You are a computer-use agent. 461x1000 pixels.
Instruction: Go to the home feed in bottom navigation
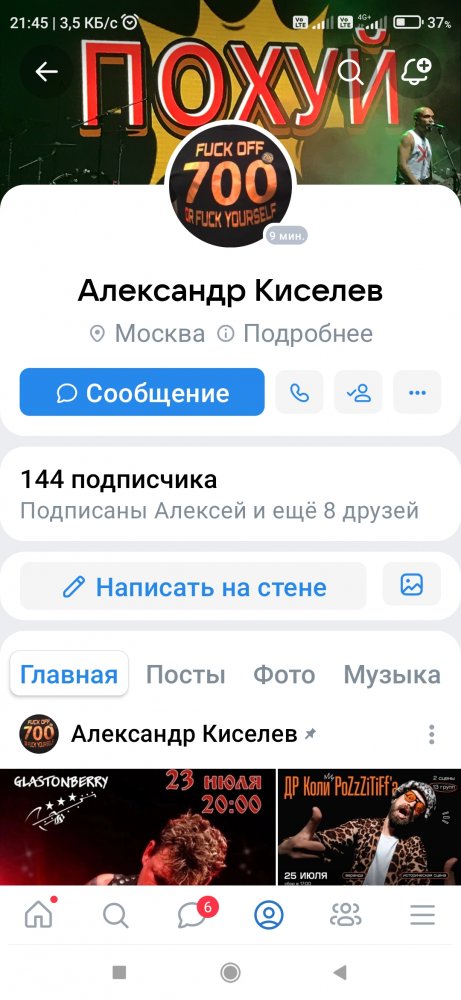tap(40, 915)
